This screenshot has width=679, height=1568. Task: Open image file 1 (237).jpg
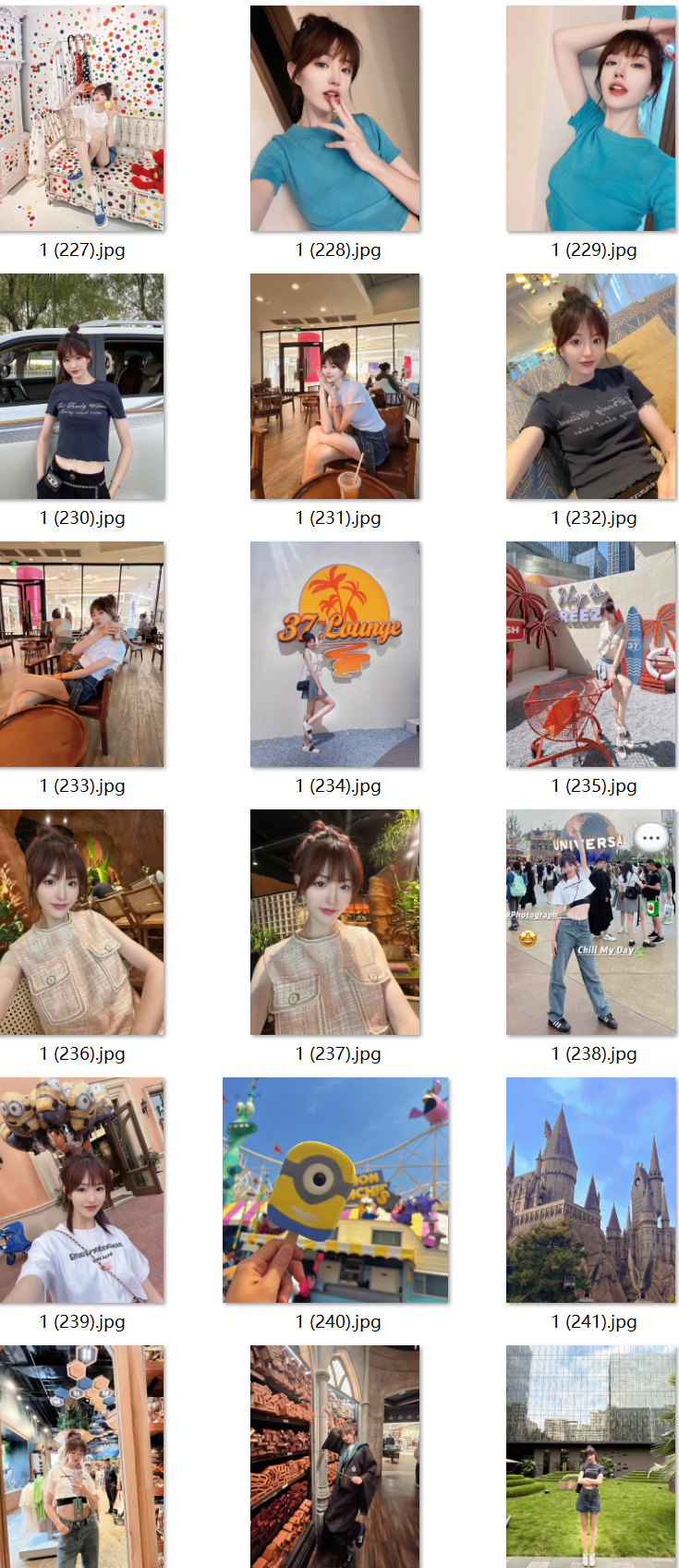coord(334,922)
